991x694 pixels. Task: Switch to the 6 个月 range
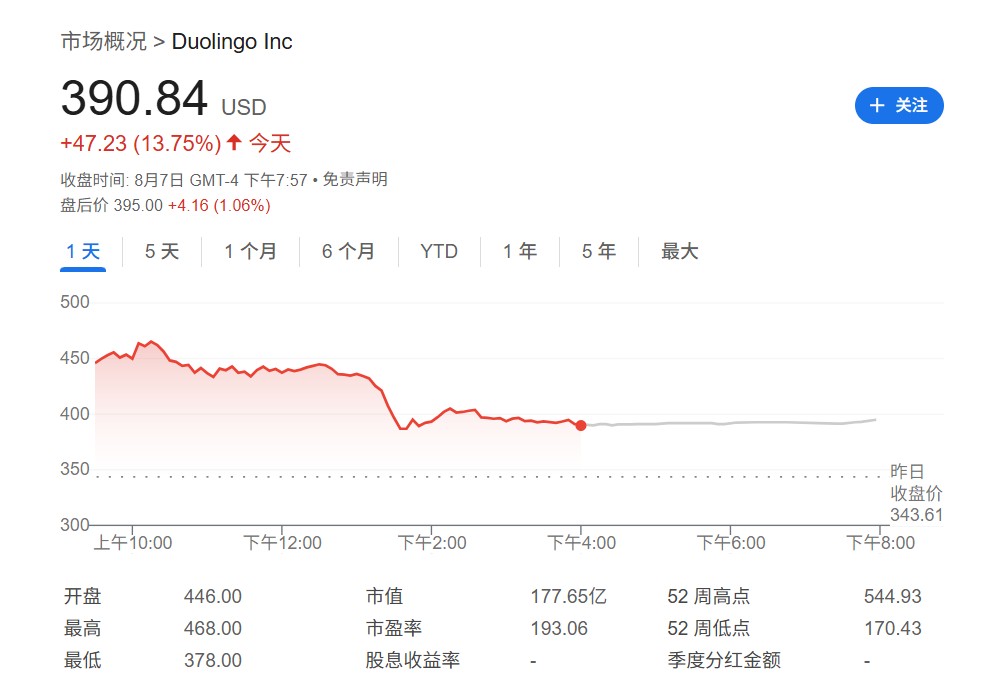tap(348, 252)
